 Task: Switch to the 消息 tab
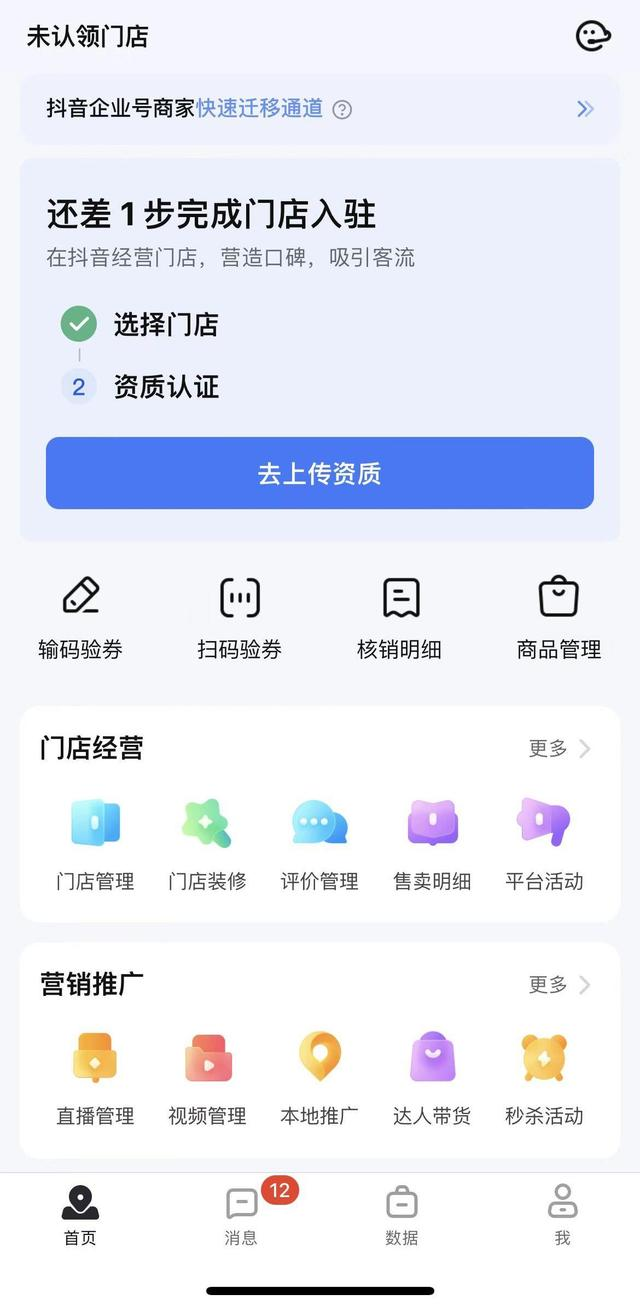[x=241, y=1214]
